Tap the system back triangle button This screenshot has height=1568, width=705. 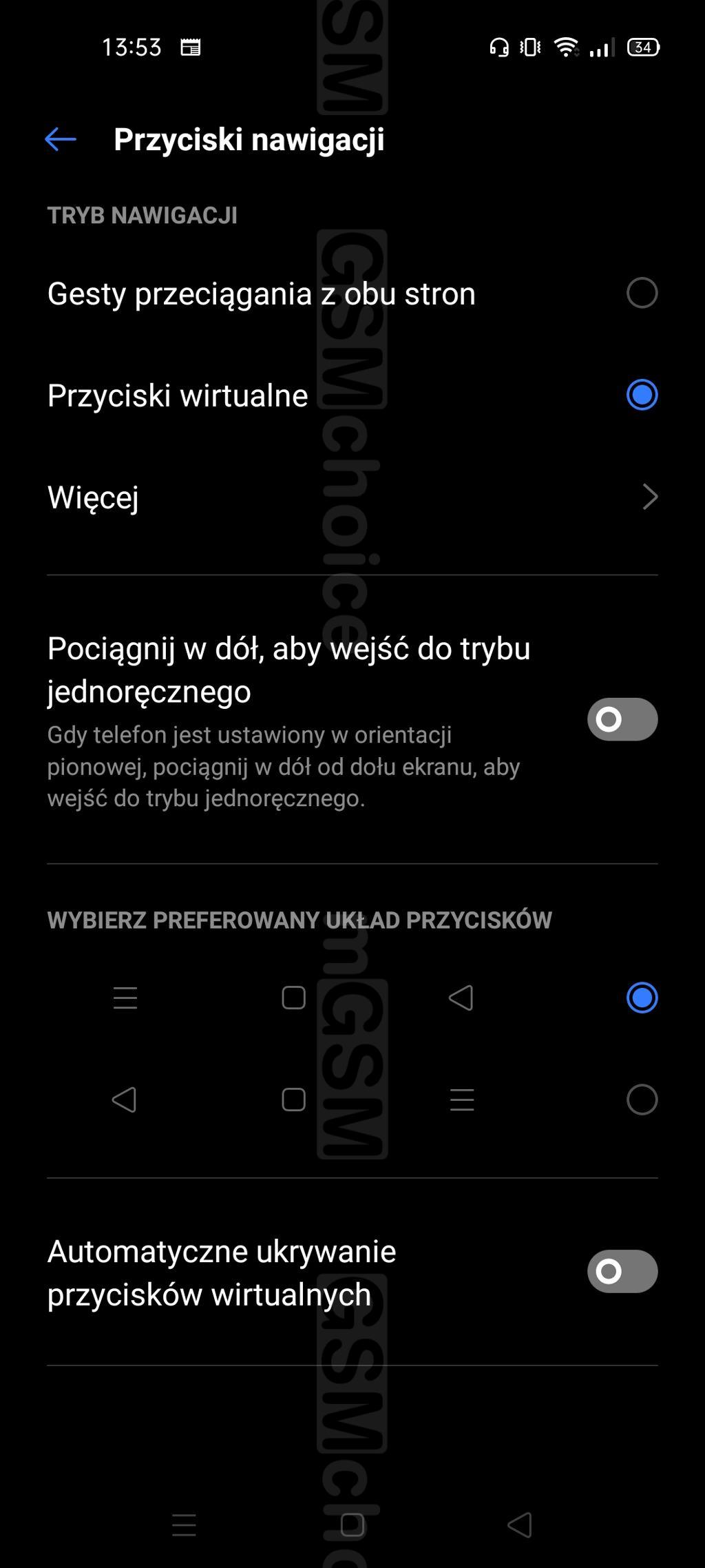[x=520, y=1525]
